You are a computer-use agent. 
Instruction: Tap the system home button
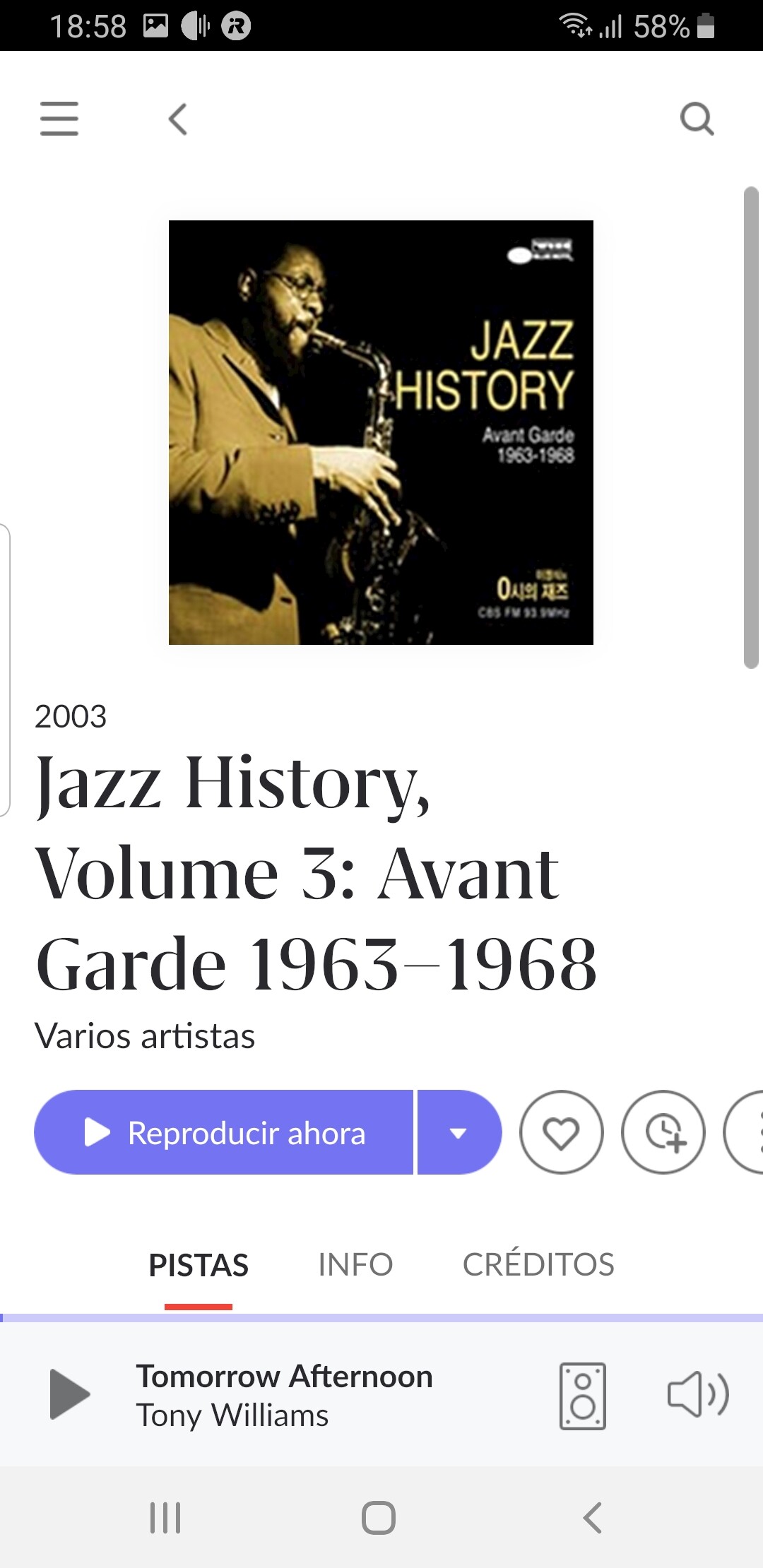[x=379, y=1517]
